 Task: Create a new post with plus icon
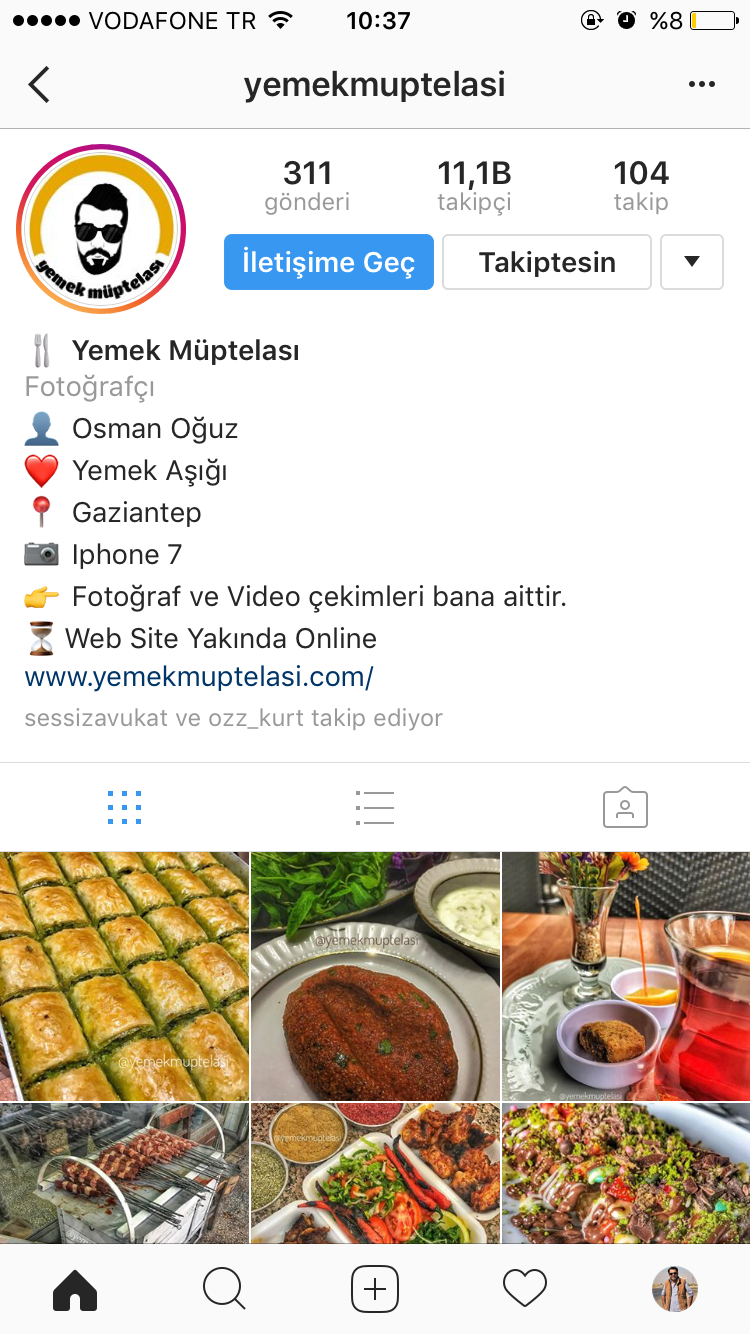pyautogui.click(x=375, y=1289)
